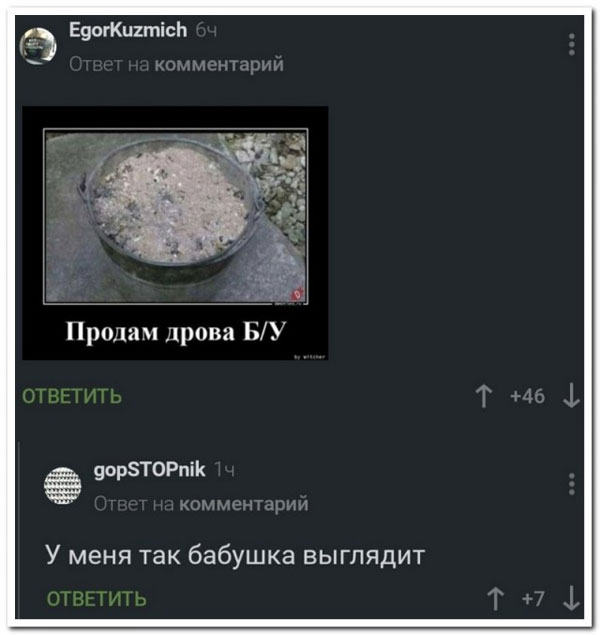Tap ОТВЕТИТЬ under EgorKuzmich's comment
Viewport: 600px width, 635px height.
[72, 396]
